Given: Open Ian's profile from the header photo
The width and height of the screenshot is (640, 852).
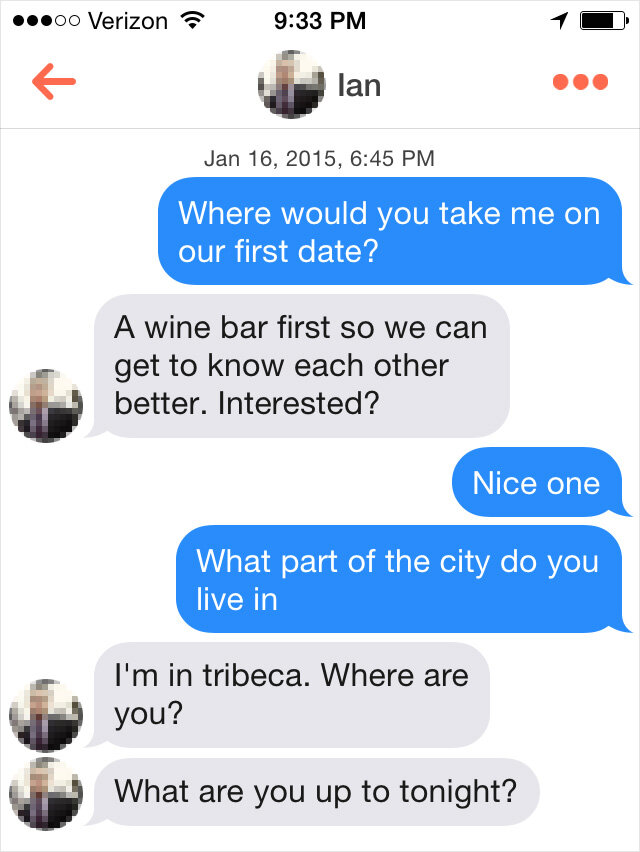Looking at the screenshot, I should pos(290,84).
